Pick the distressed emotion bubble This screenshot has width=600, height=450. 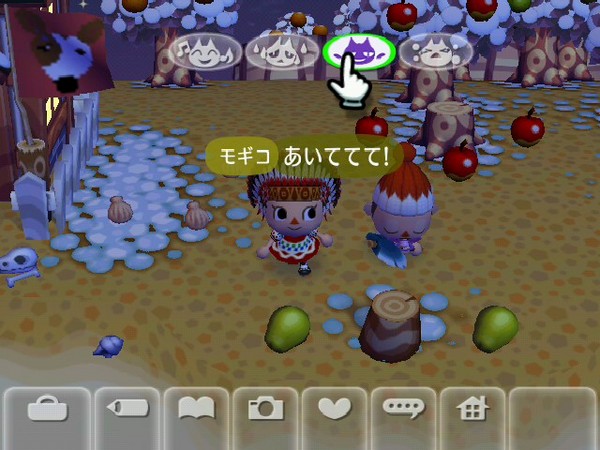pos(436,50)
